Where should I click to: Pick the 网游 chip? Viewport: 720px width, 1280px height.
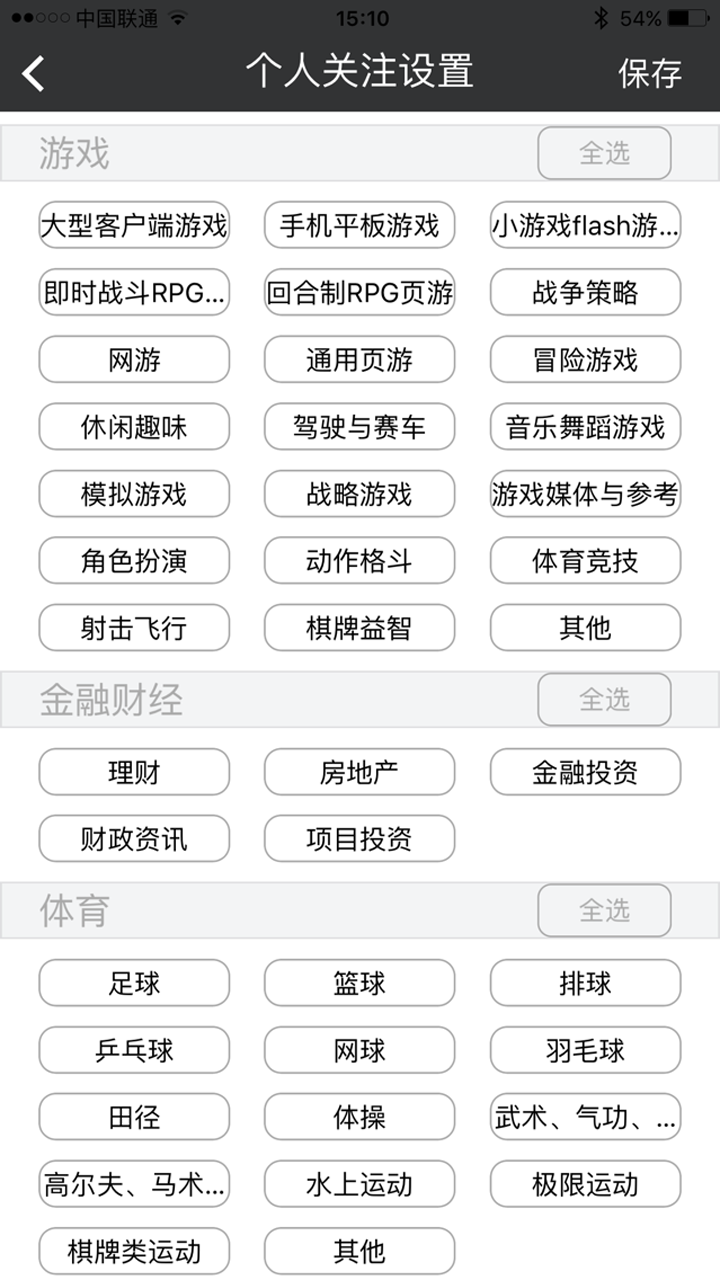pyautogui.click(x=134, y=359)
